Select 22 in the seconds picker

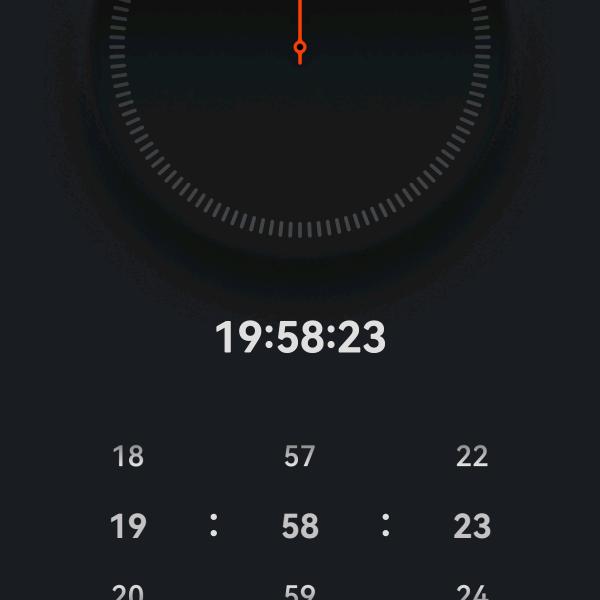pos(472,457)
